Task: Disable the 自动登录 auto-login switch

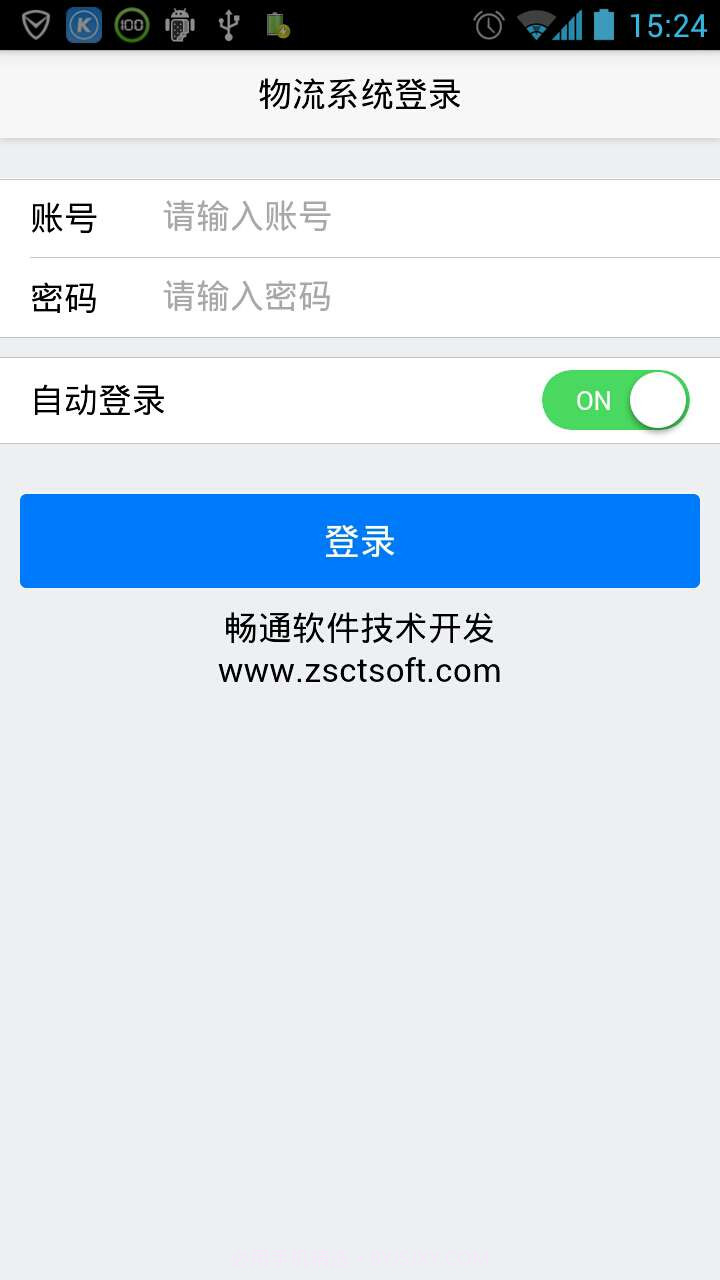Action: [615, 400]
